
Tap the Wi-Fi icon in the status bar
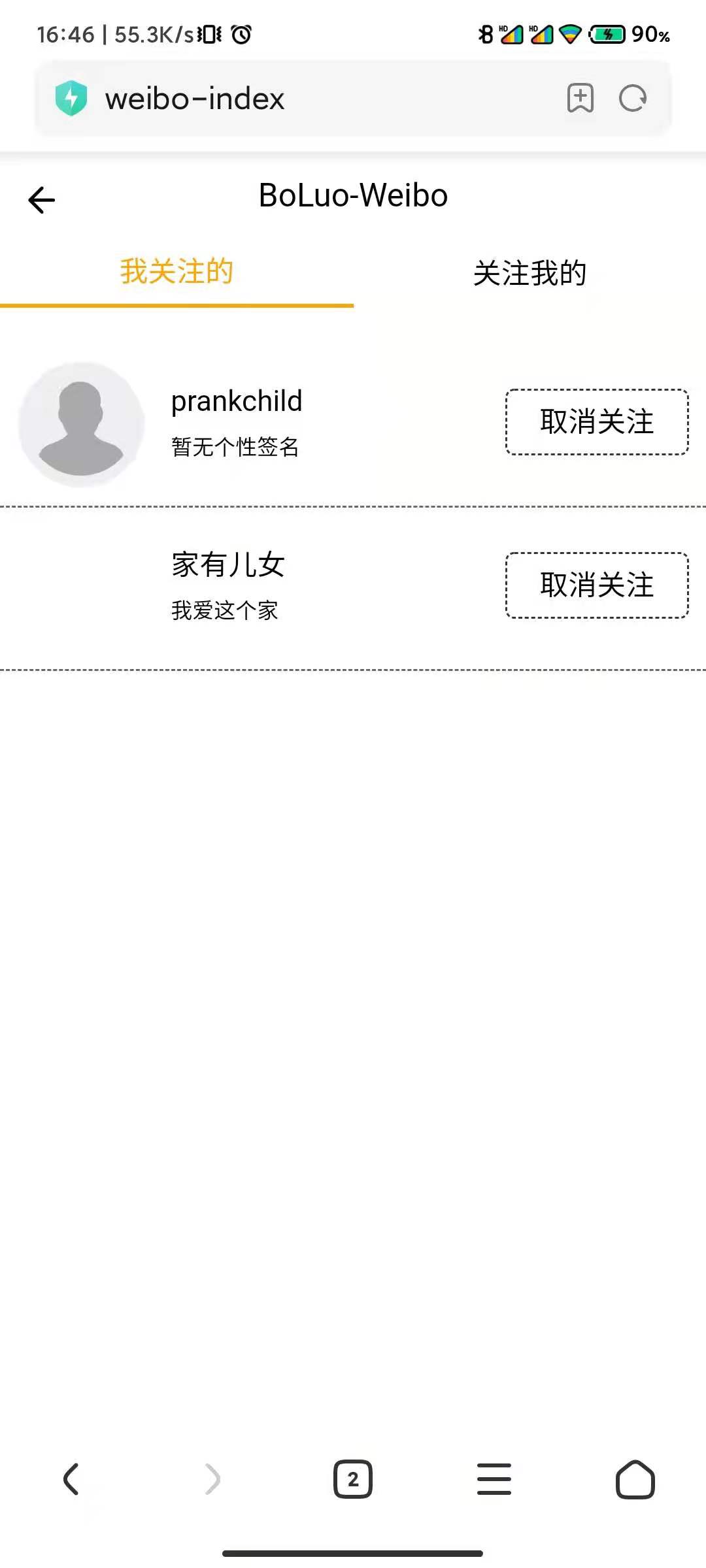tap(567, 35)
